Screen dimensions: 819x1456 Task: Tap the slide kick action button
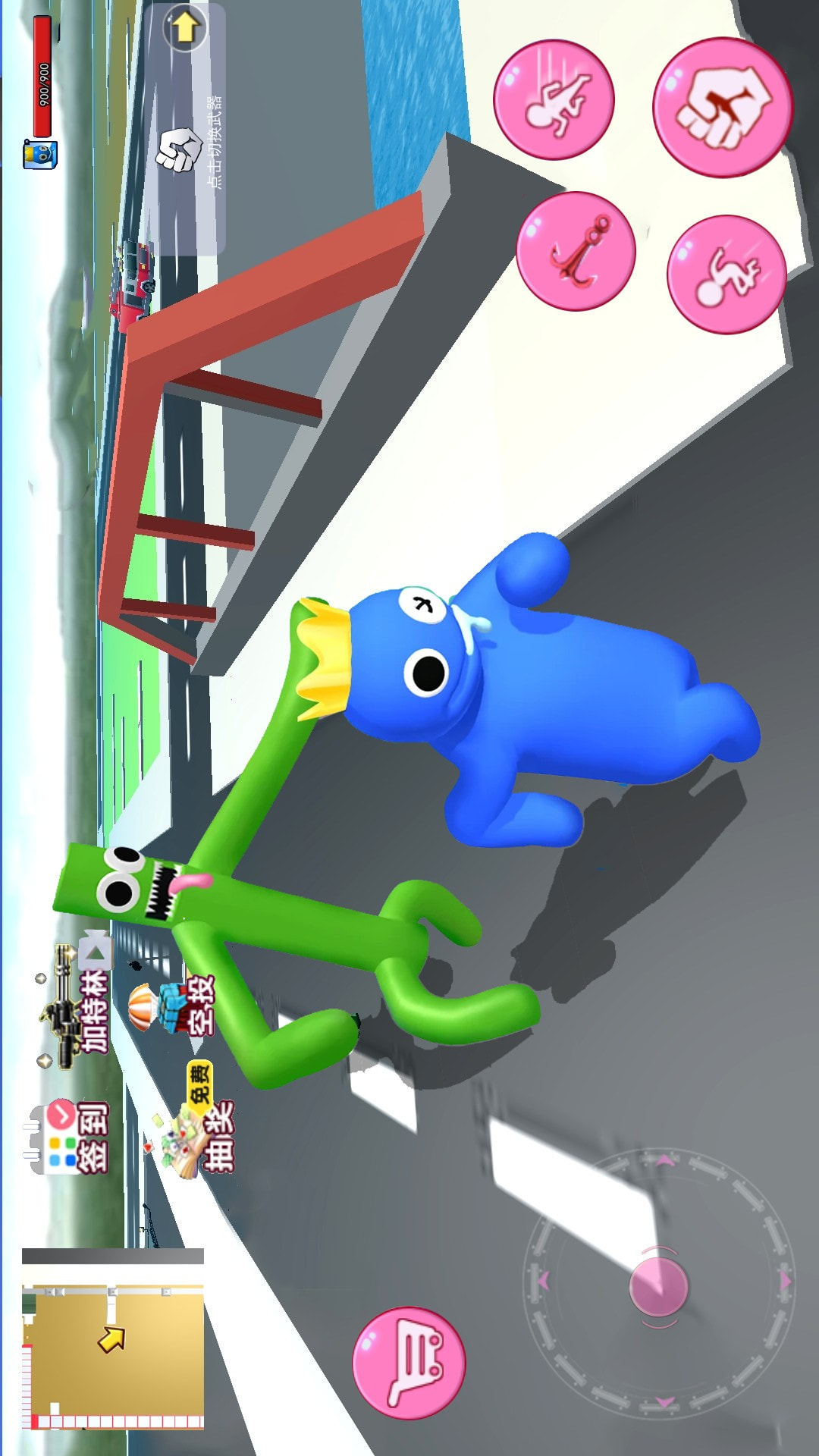click(x=726, y=274)
